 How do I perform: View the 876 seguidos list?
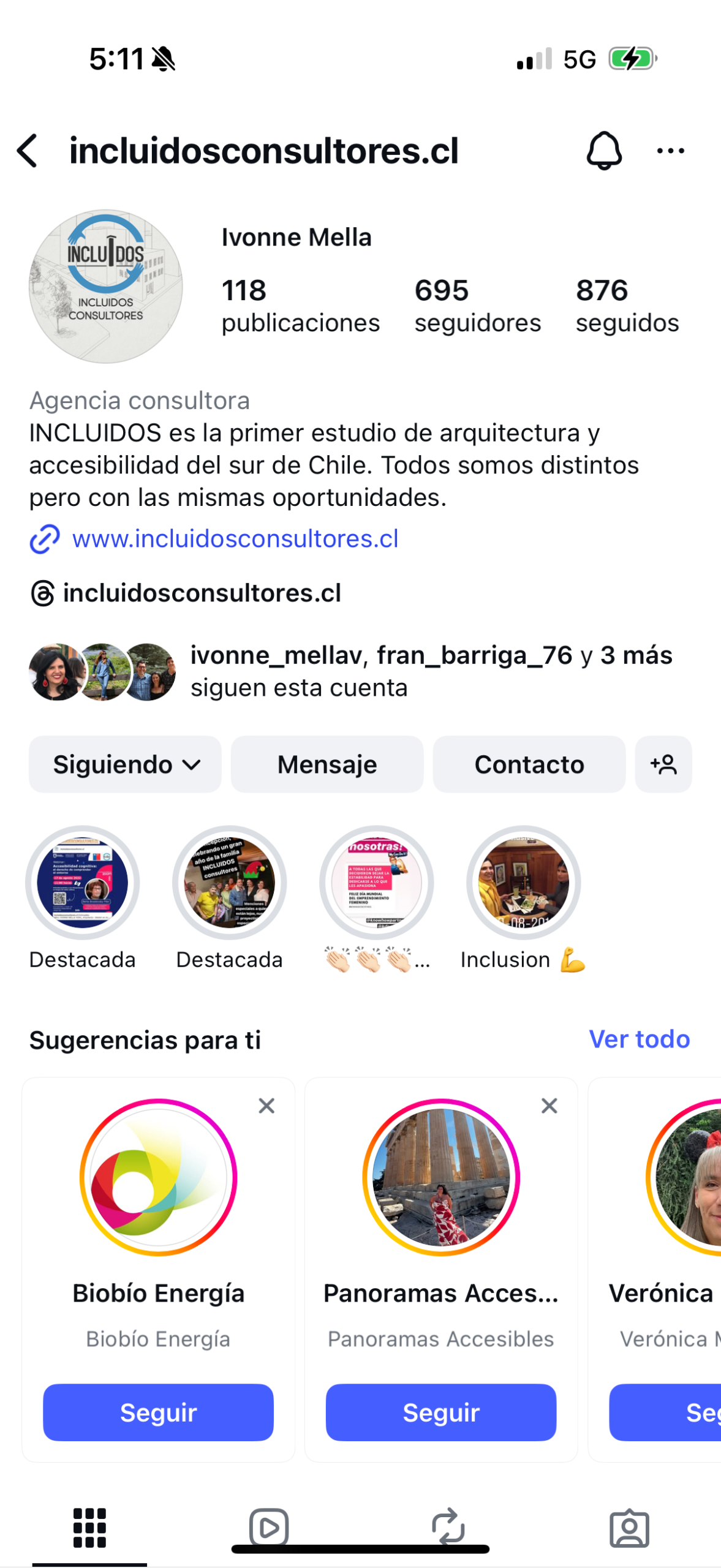[627, 305]
